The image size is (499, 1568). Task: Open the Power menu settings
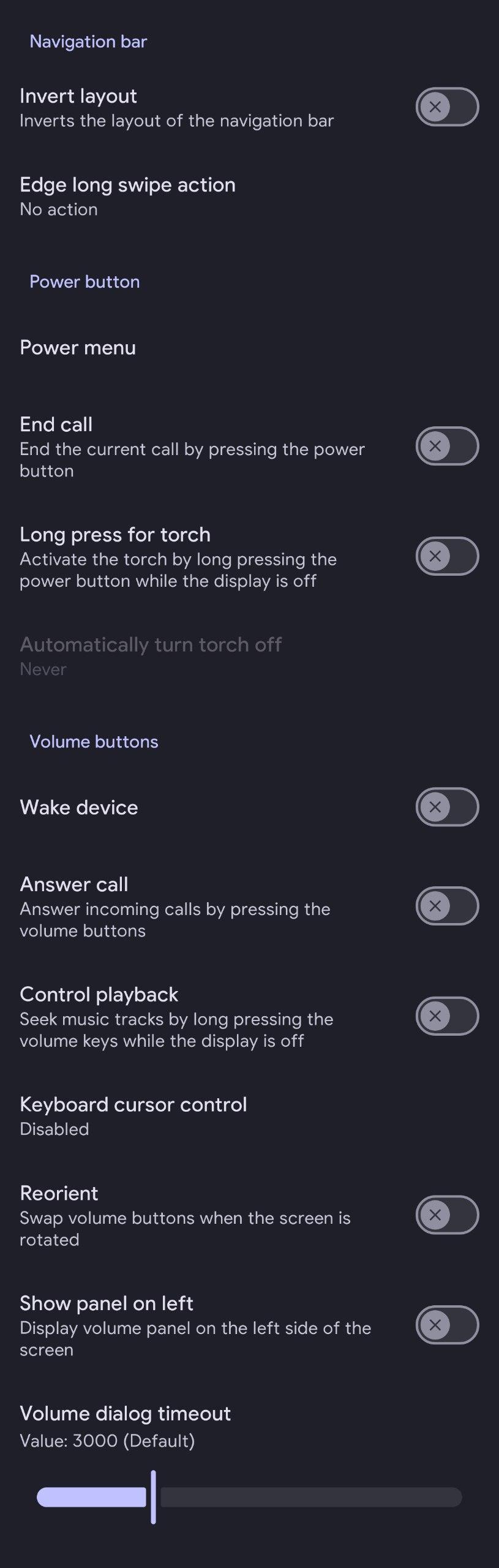pyautogui.click(x=78, y=348)
